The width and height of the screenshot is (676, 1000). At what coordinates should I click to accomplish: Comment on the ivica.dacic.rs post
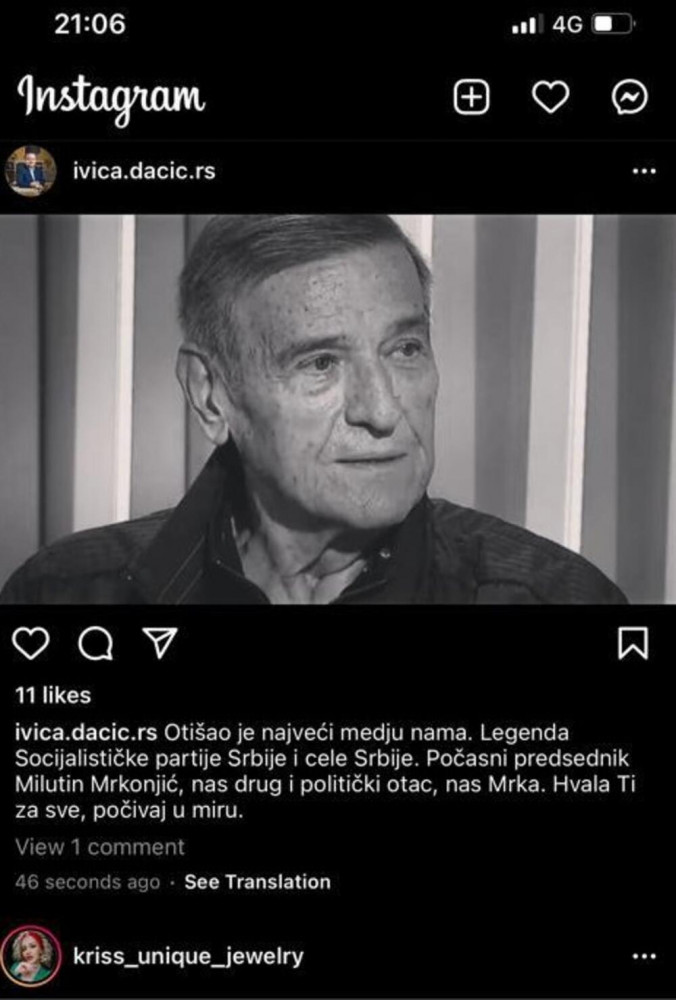(95, 645)
